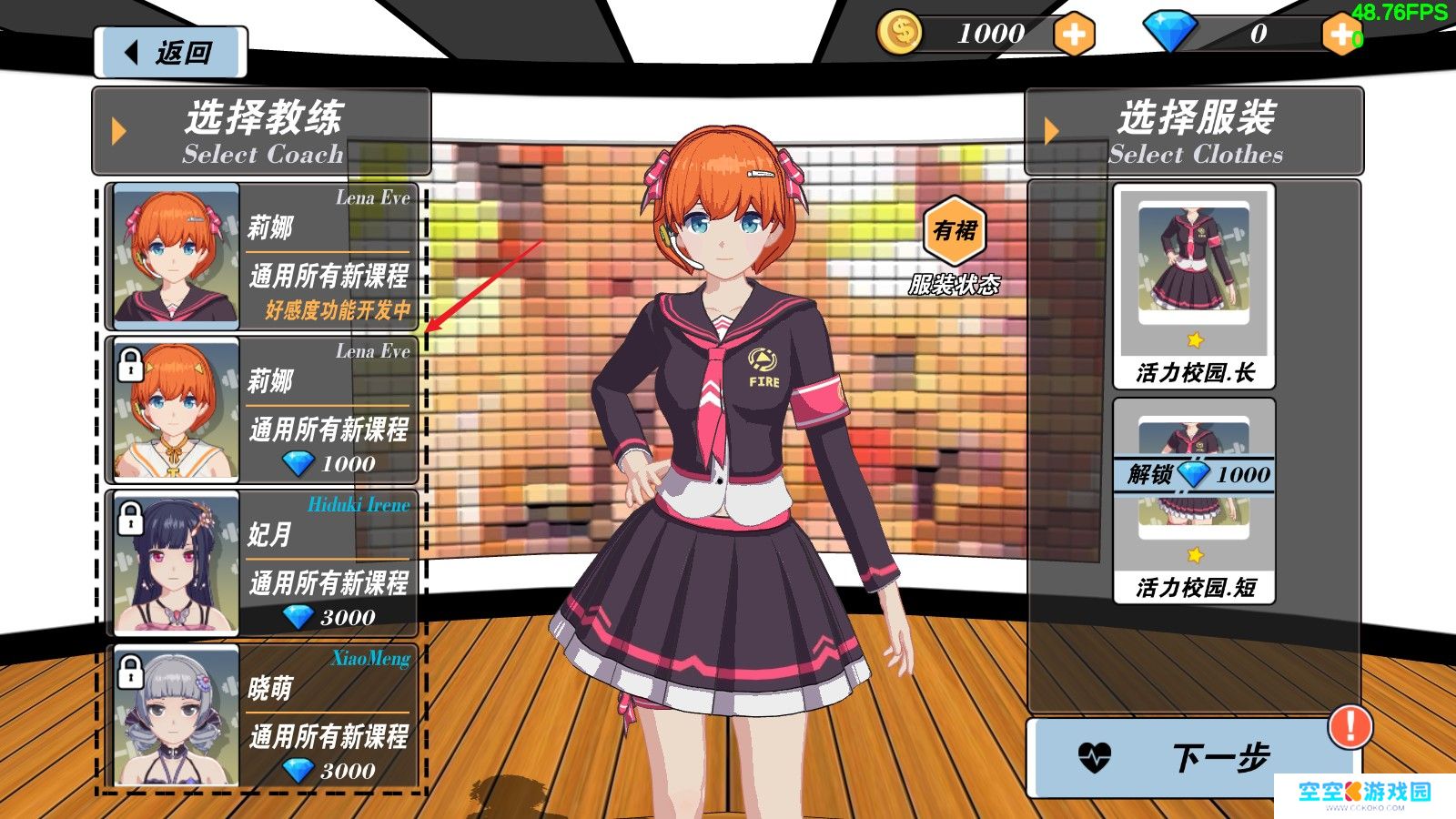Add gold coins with plus icon
1456x819 pixels.
pos(1074,35)
